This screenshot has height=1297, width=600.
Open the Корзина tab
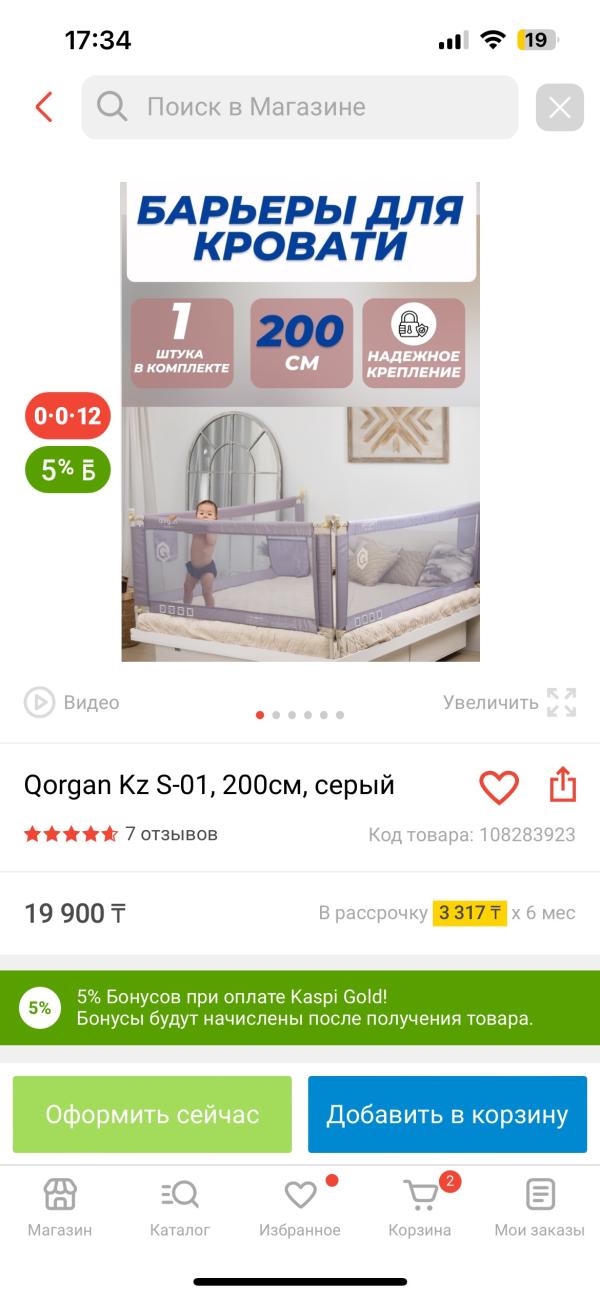click(x=420, y=1208)
